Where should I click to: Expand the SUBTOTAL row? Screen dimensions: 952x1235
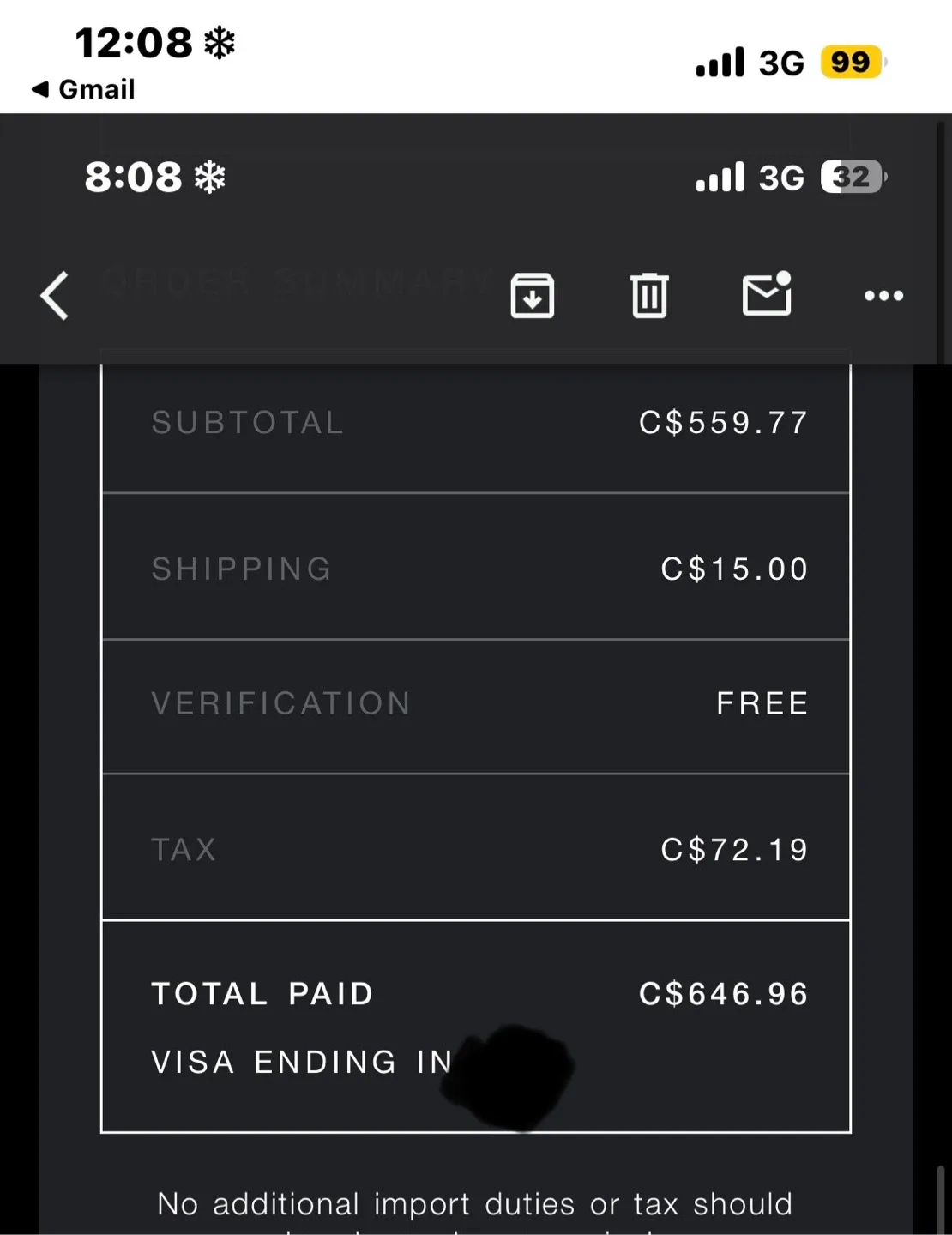click(474, 422)
